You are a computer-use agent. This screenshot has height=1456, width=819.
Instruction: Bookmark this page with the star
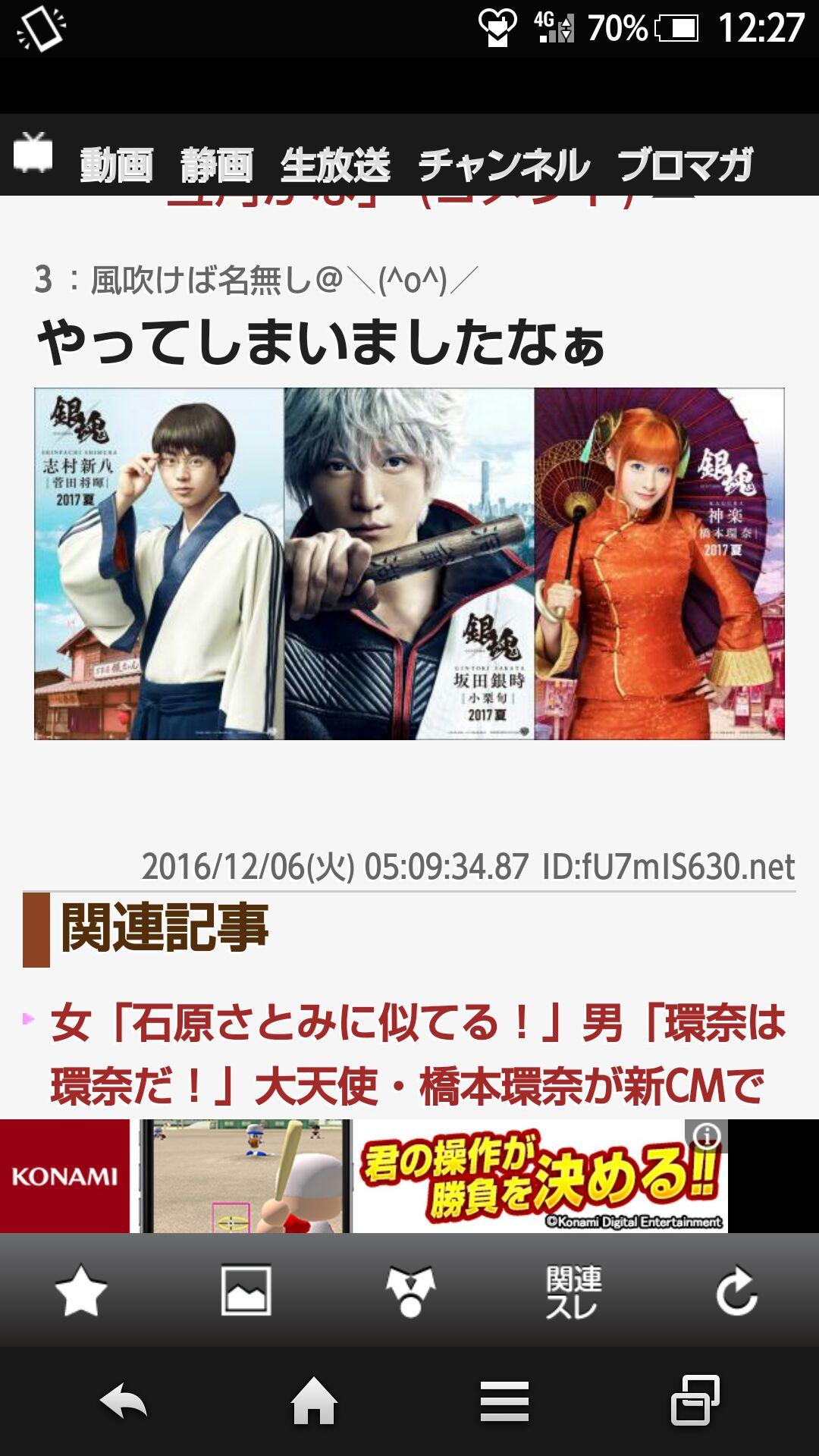[81, 1291]
